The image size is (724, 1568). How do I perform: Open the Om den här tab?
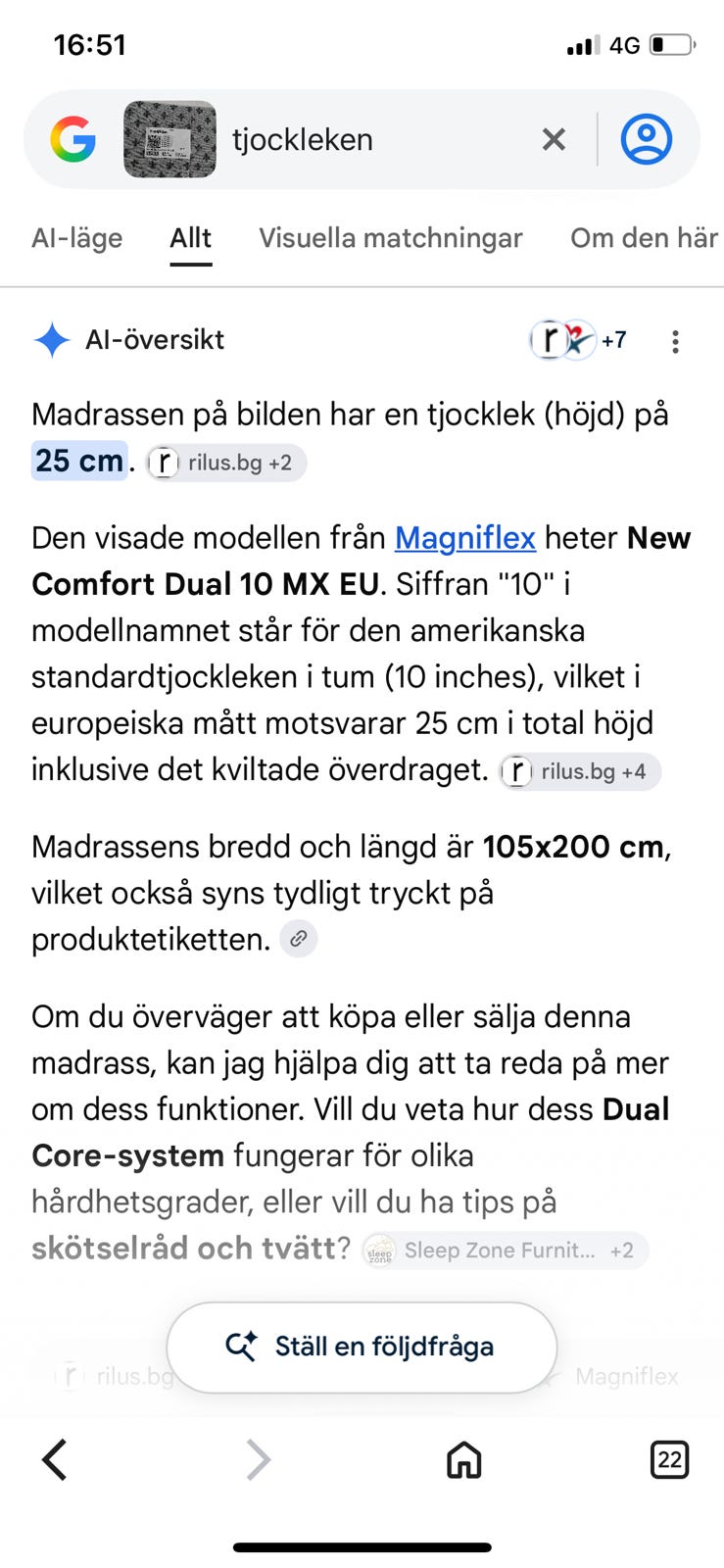[645, 238]
